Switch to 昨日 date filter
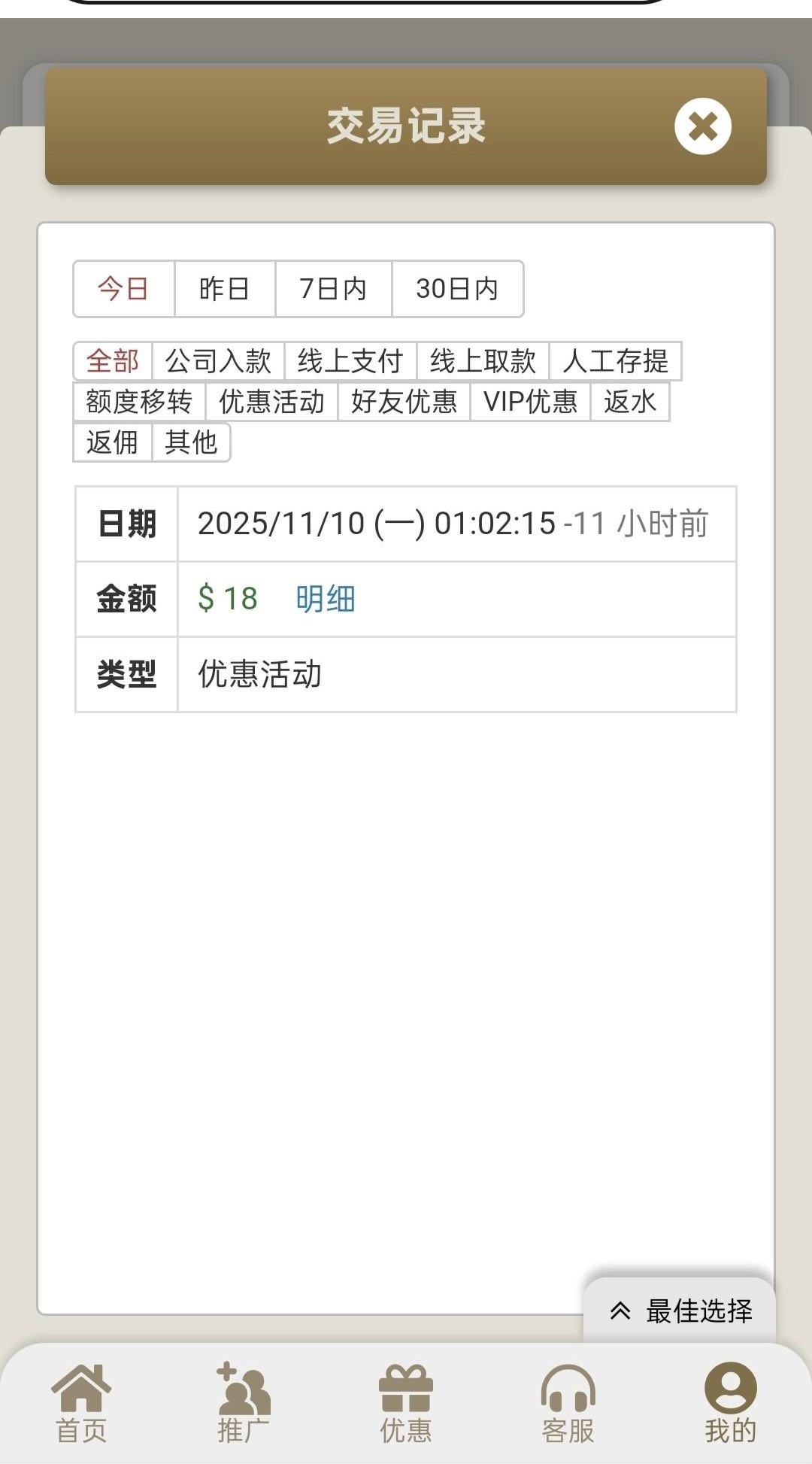The height and width of the screenshot is (1464, 812). tap(224, 289)
